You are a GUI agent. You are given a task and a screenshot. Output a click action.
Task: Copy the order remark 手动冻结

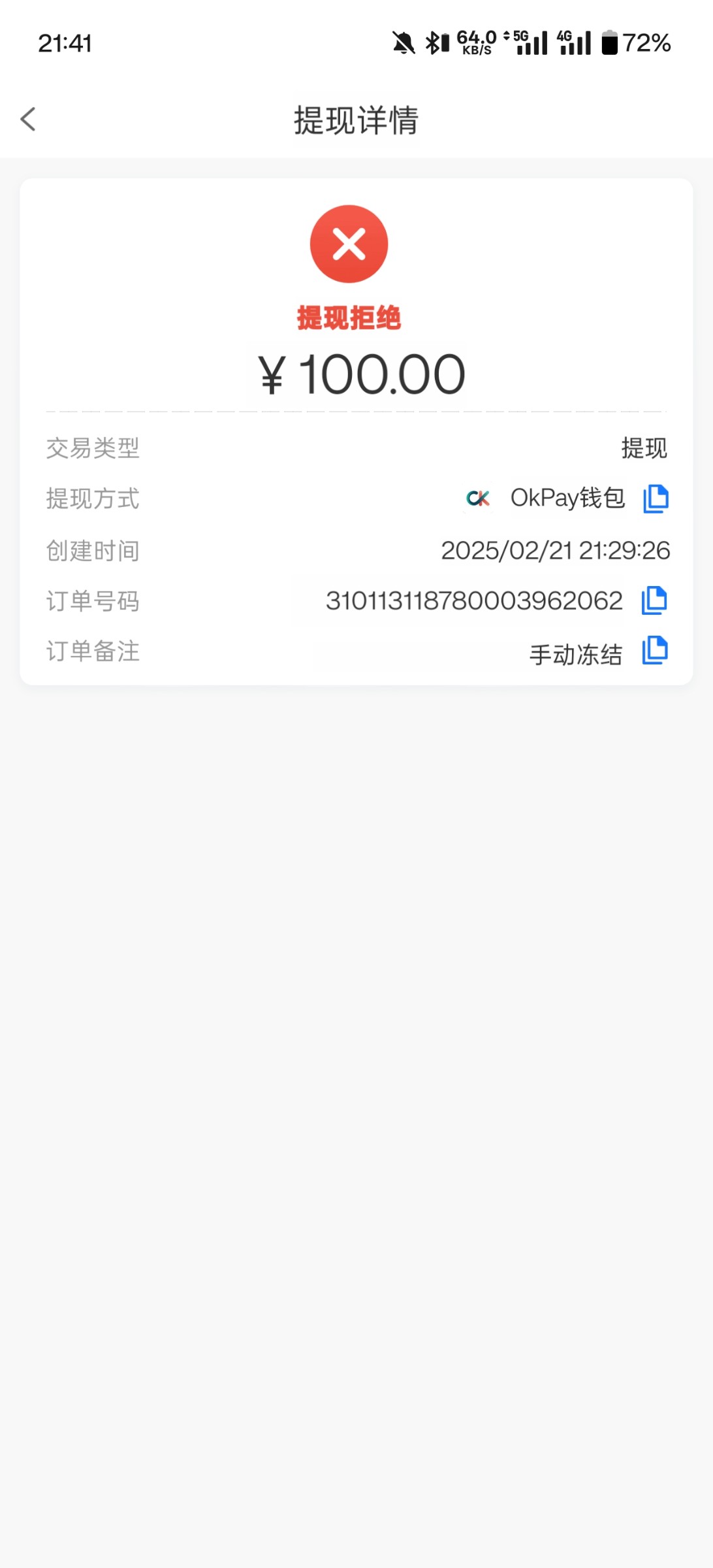point(655,651)
